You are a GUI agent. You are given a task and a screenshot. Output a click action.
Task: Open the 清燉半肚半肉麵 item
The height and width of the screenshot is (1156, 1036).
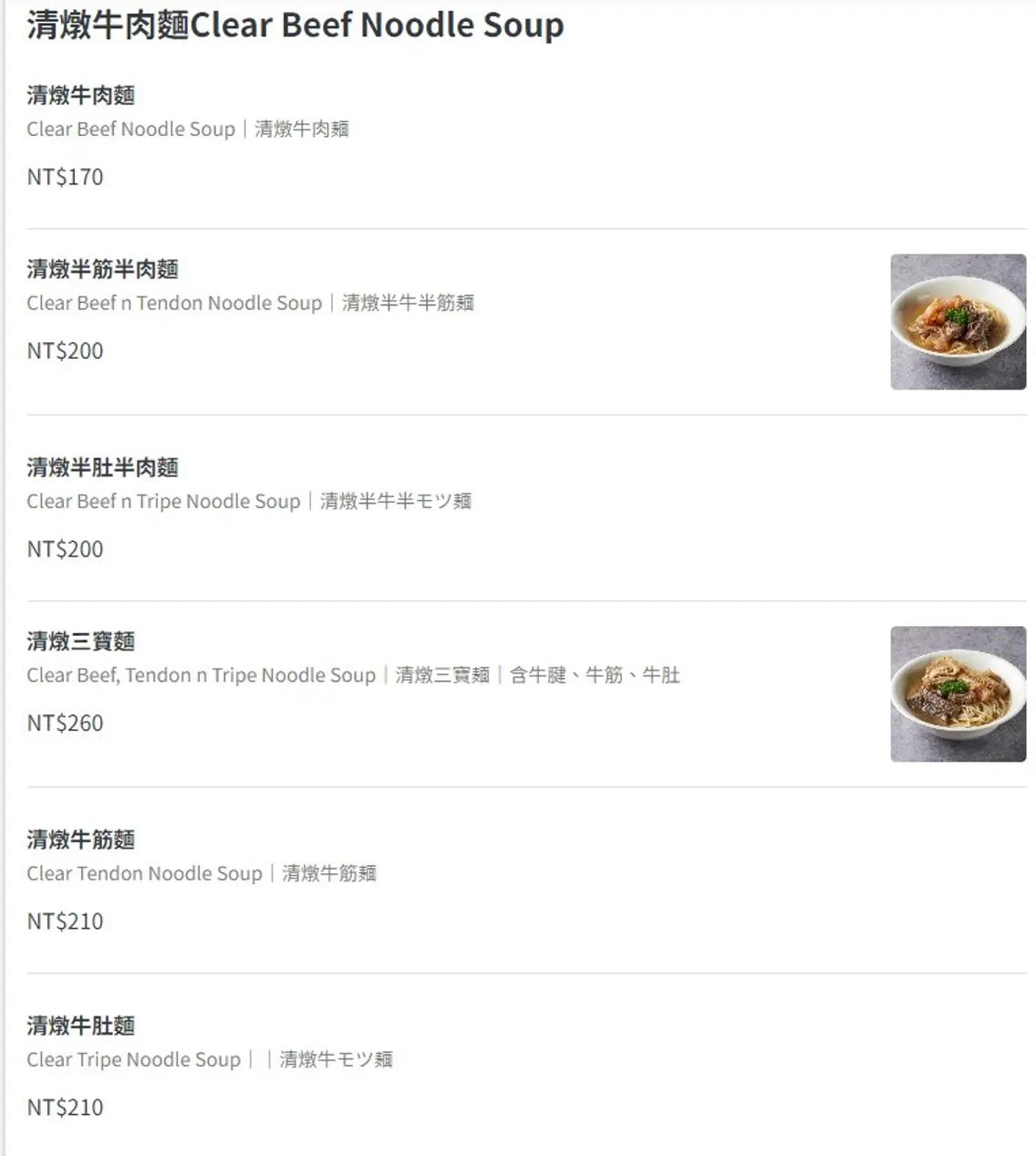pos(102,468)
